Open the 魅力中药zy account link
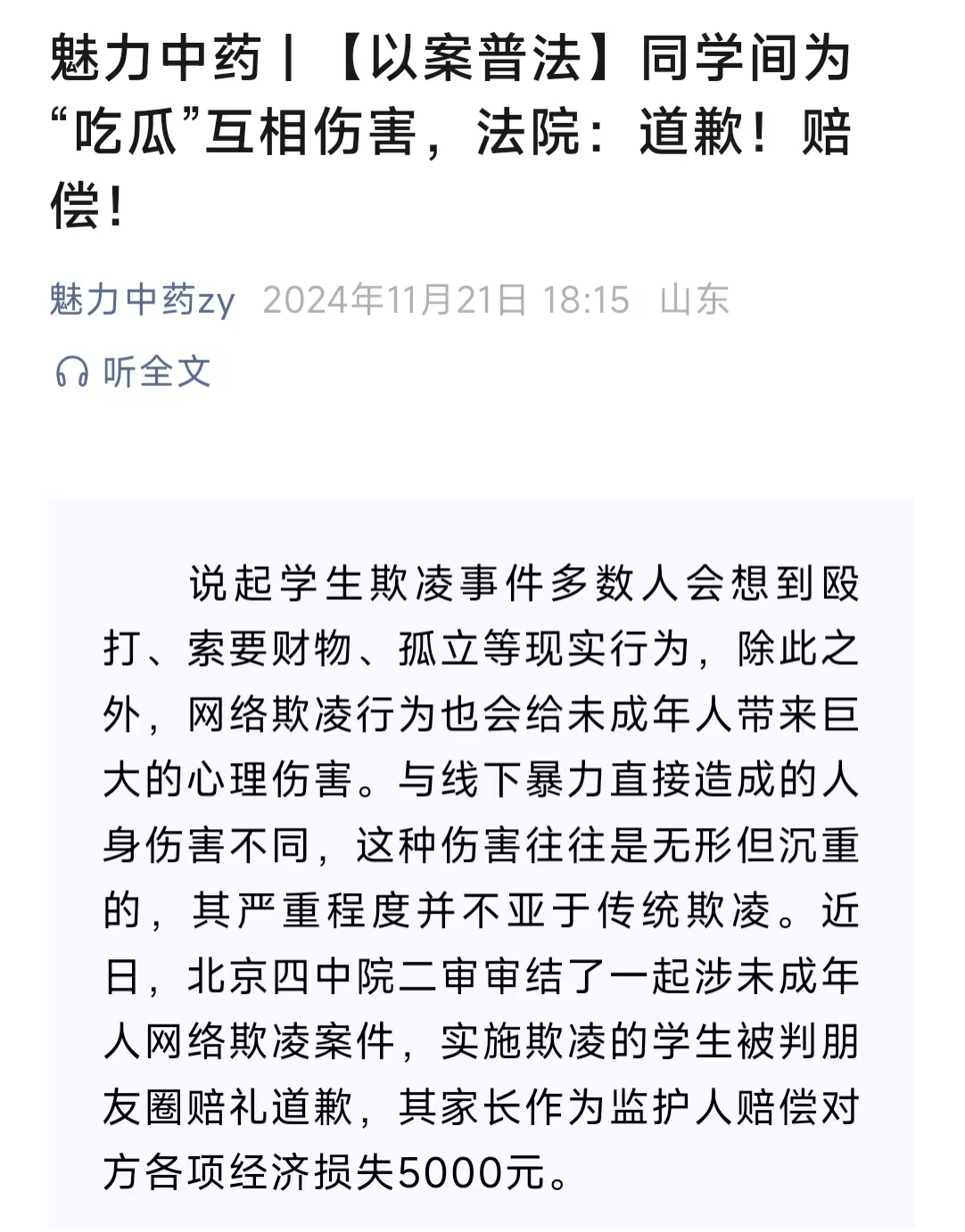965x1232 pixels. (142, 300)
